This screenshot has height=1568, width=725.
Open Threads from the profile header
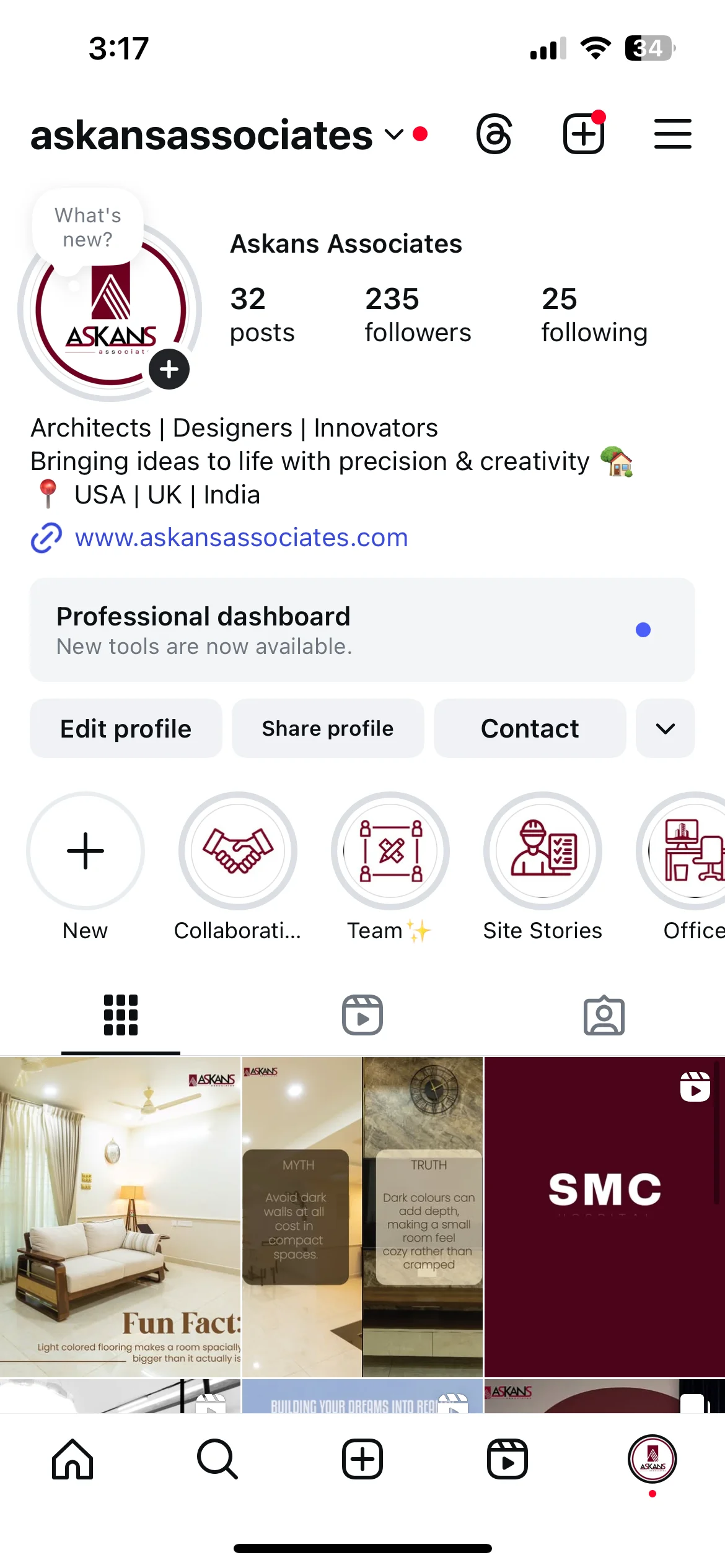click(494, 134)
